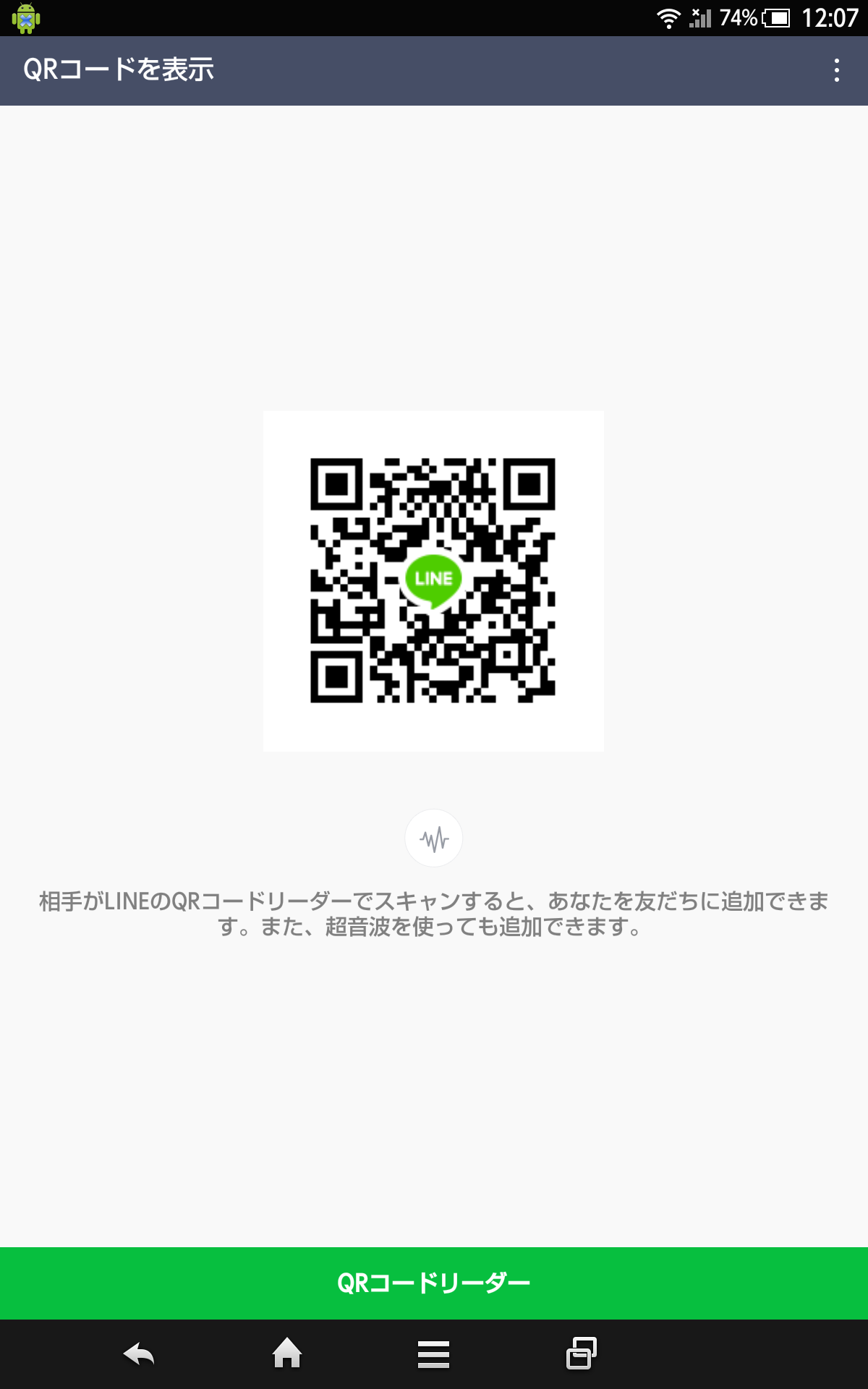Show recent apps
The height and width of the screenshot is (1389, 868).
(x=581, y=1354)
